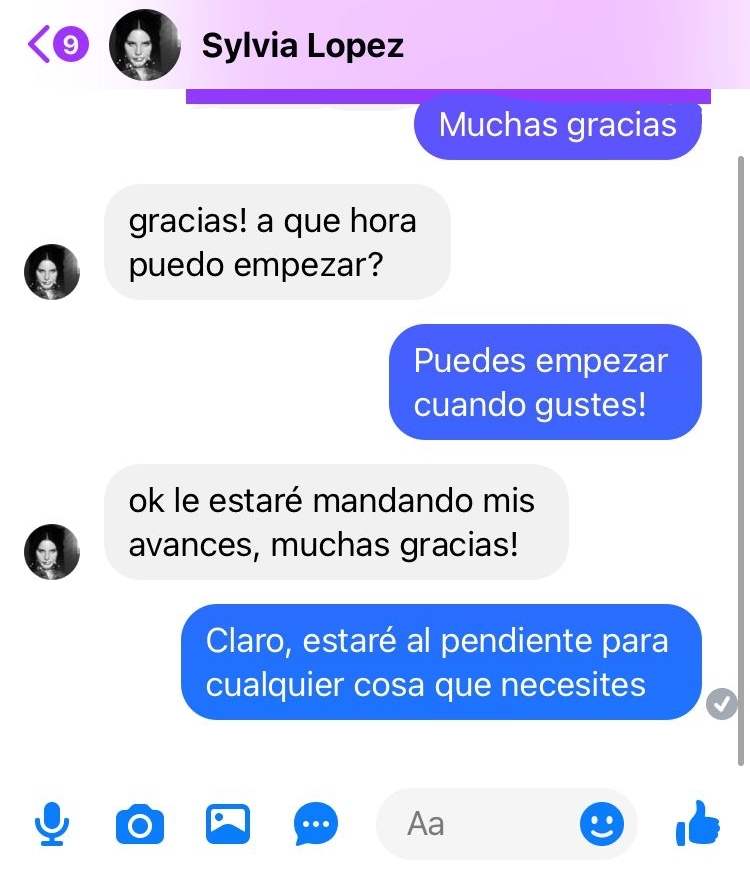
Task: Open Sylvia Lopez's profile from the header
Action: point(301,46)
